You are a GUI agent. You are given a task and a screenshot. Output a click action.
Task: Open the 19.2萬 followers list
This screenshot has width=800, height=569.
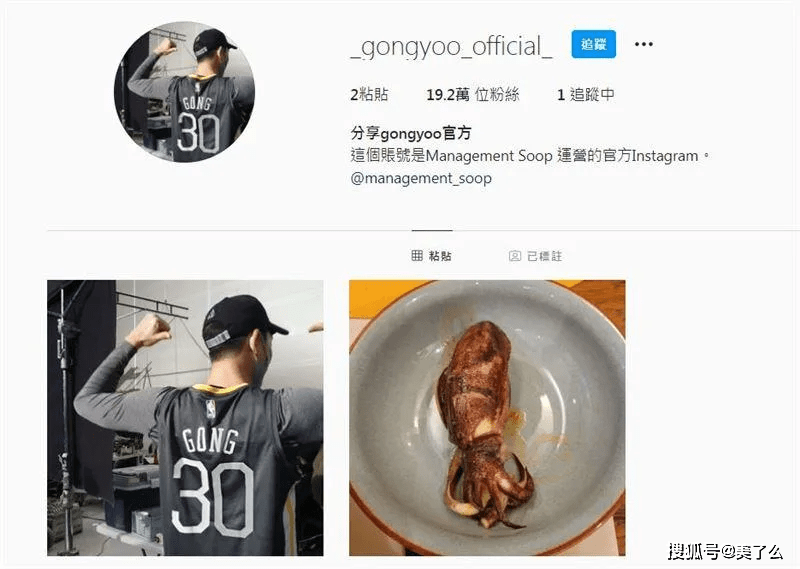472,95
